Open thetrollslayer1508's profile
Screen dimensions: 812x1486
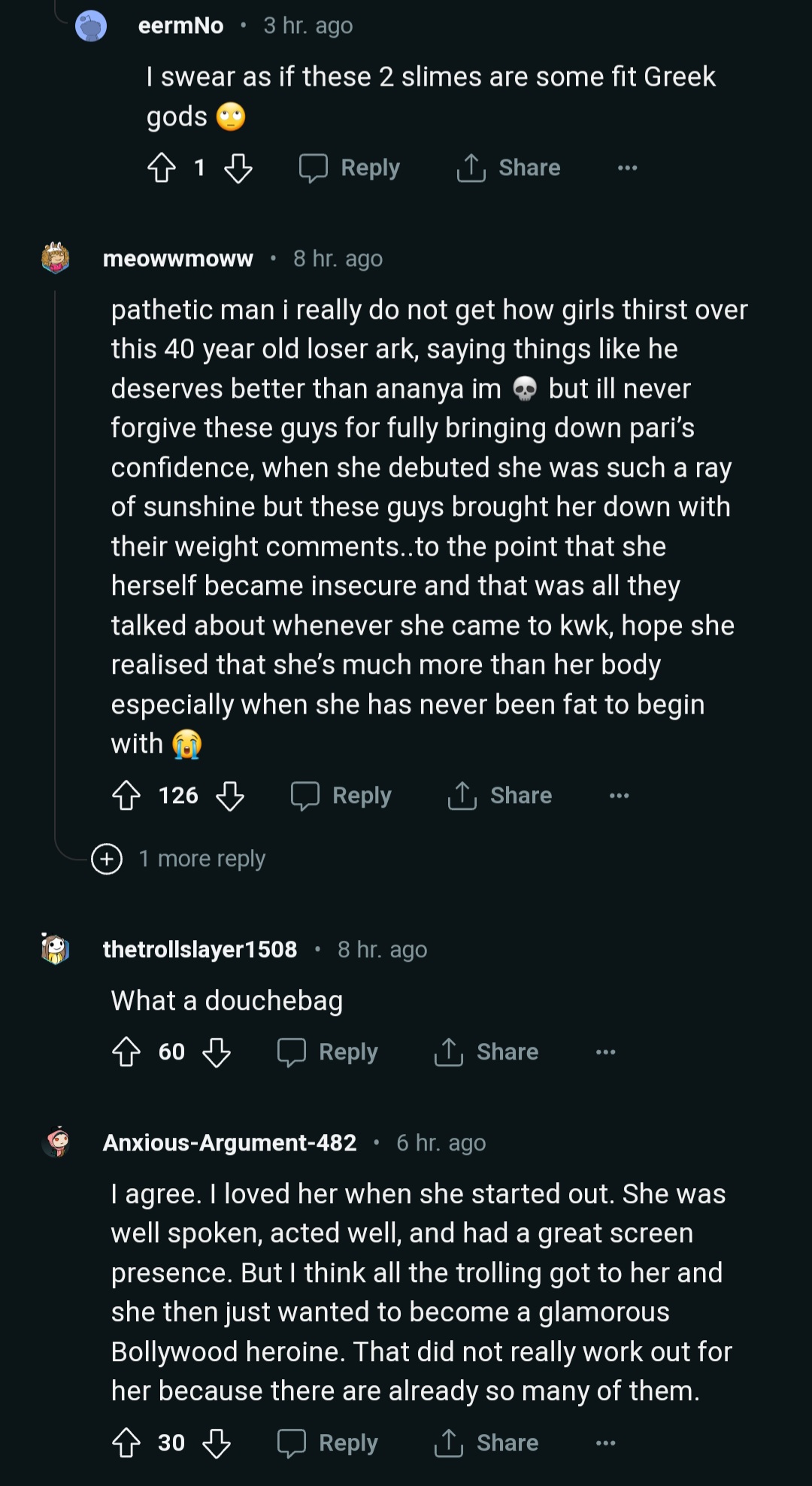pos(199,949)
